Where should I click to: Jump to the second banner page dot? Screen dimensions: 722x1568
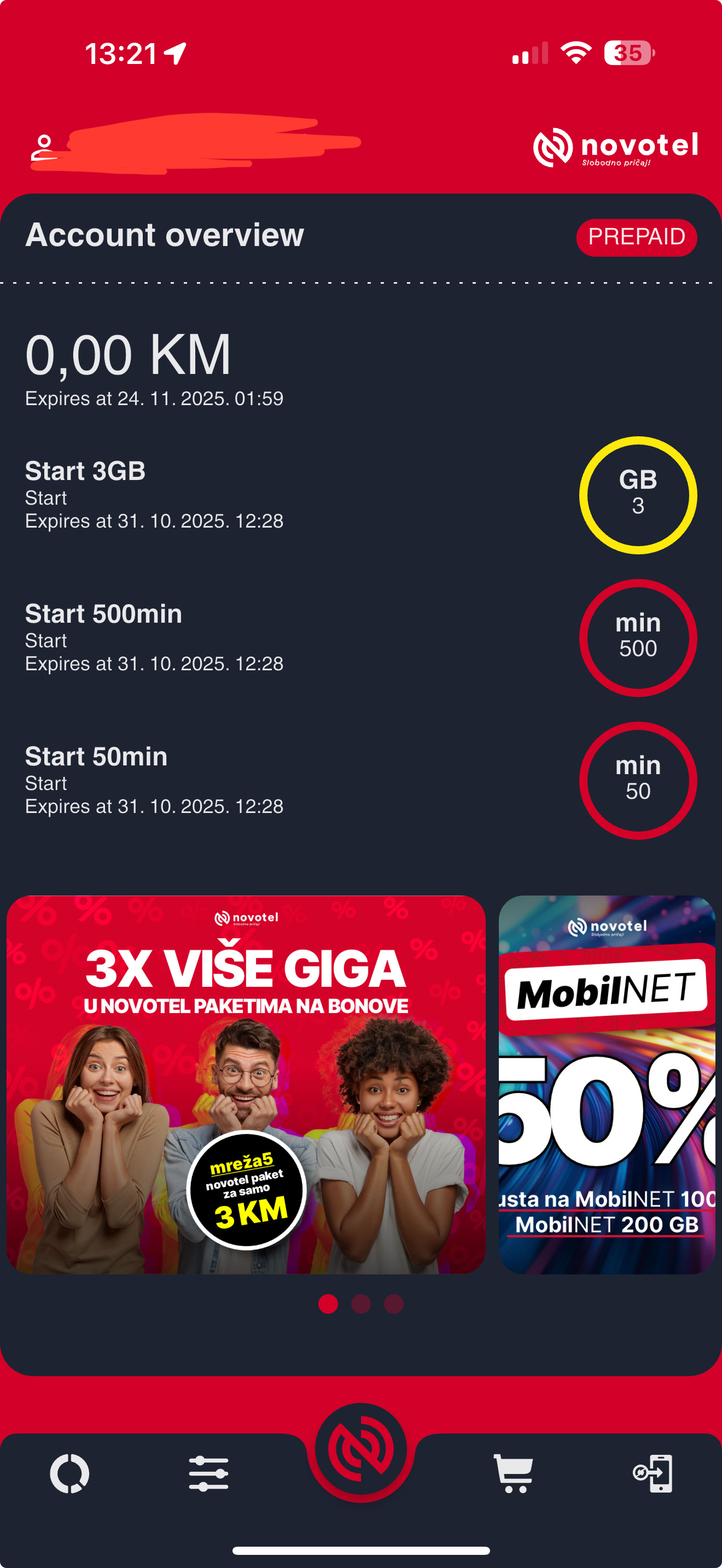(361, 1304)
